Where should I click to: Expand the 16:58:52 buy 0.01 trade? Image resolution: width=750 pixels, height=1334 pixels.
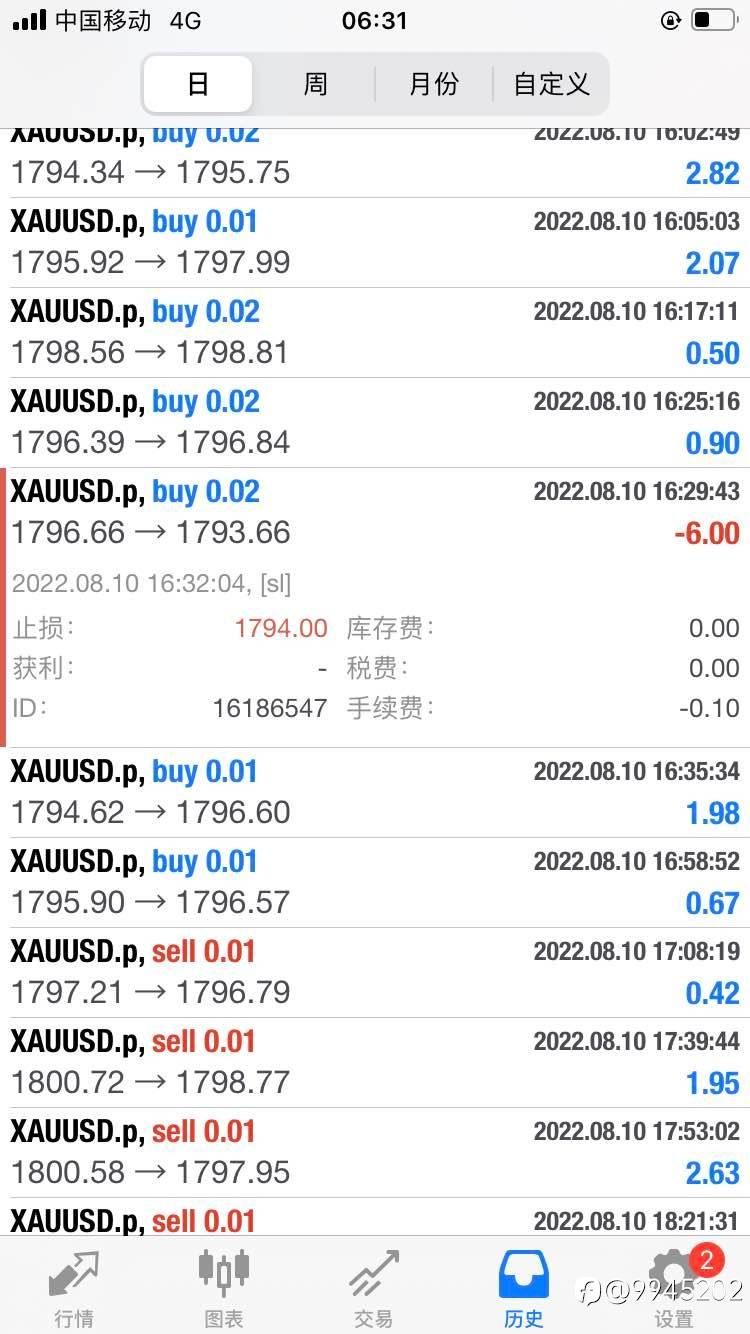[375, 883]
